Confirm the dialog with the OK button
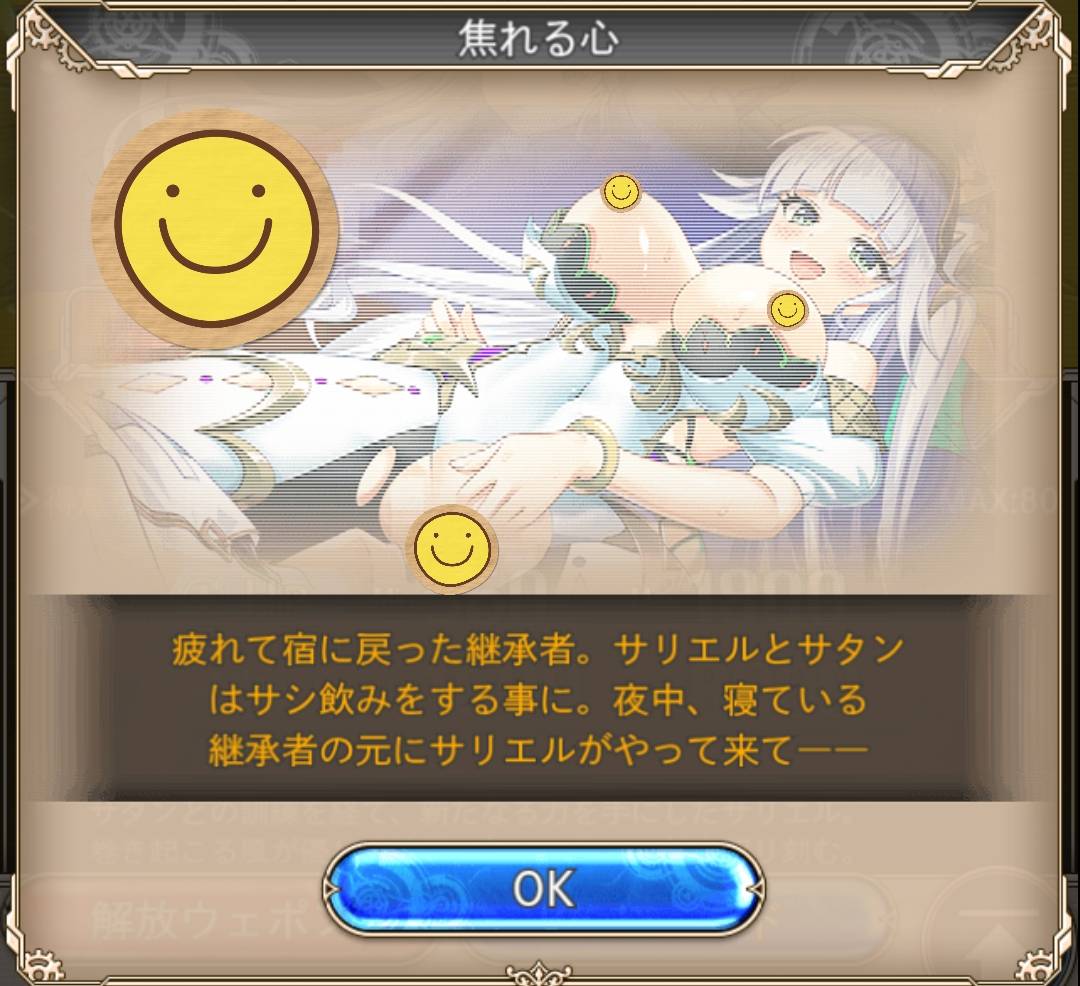Image resolution: width=1080 pixels, height=986 pixels. (544, 888)
